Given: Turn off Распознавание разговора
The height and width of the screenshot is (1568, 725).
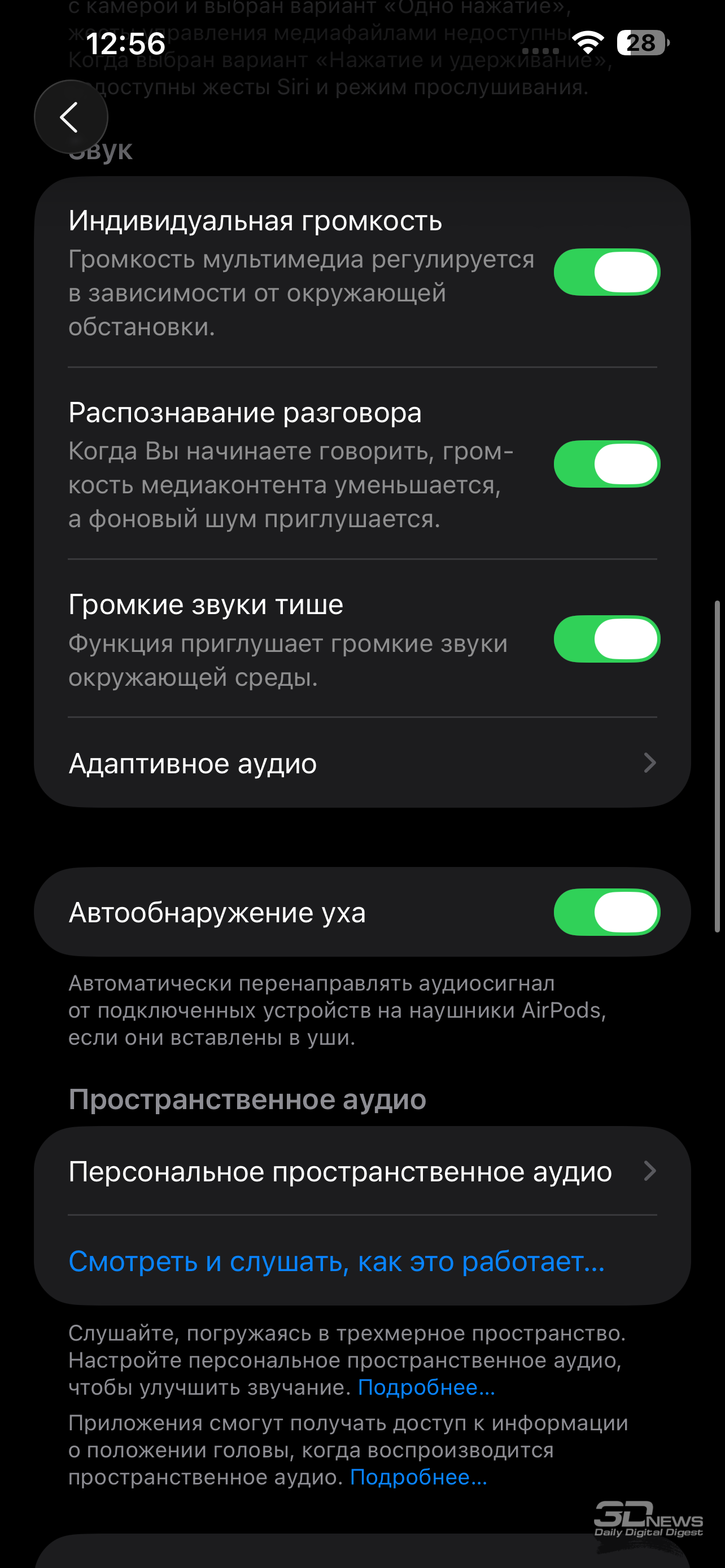Looking at the screenshot, I should coord(606,464).
